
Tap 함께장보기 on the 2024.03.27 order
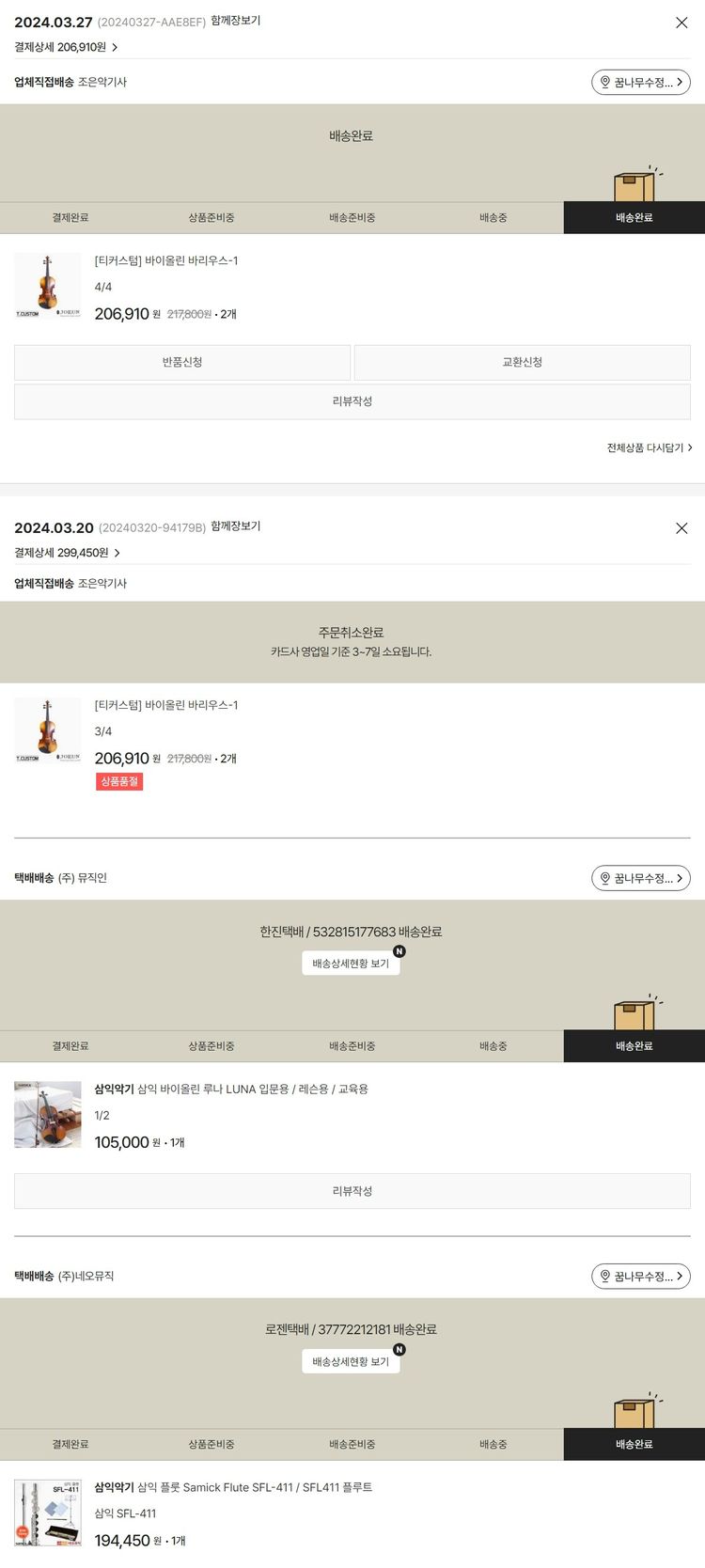235,21
